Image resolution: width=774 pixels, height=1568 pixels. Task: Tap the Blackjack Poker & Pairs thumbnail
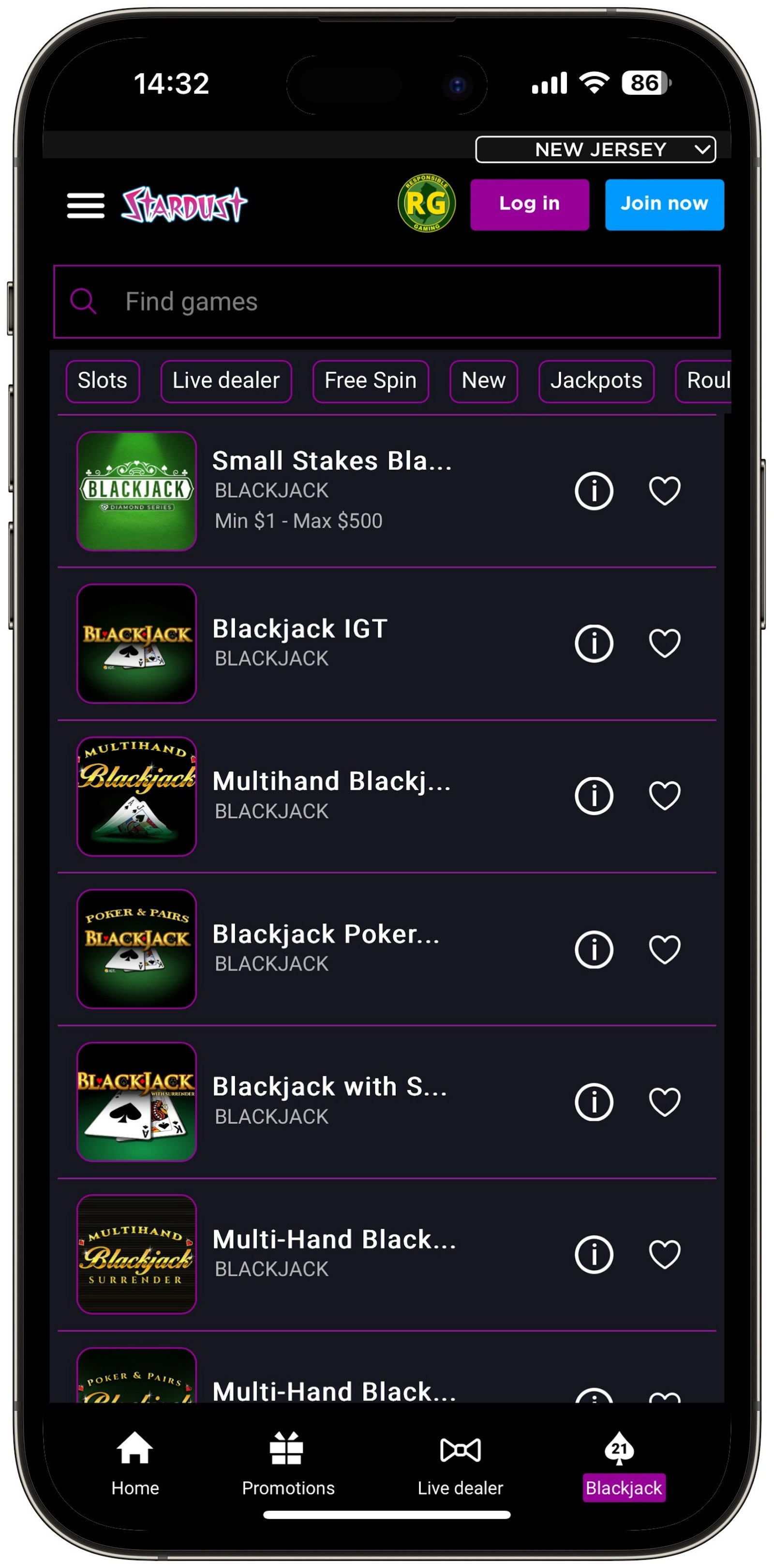tap(136, 948)
